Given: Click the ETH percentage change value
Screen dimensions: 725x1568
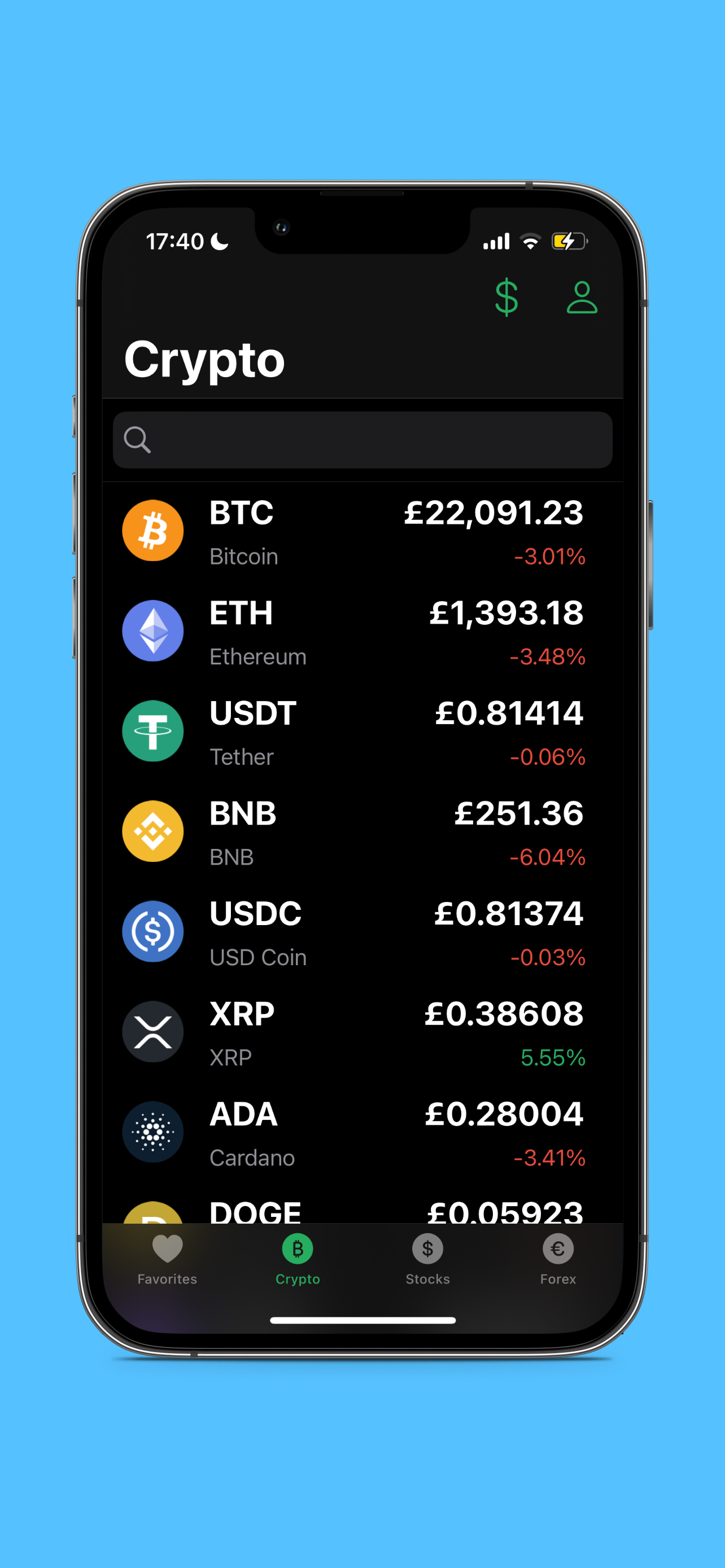Looking at the screenshot, I should pos(547,658).
